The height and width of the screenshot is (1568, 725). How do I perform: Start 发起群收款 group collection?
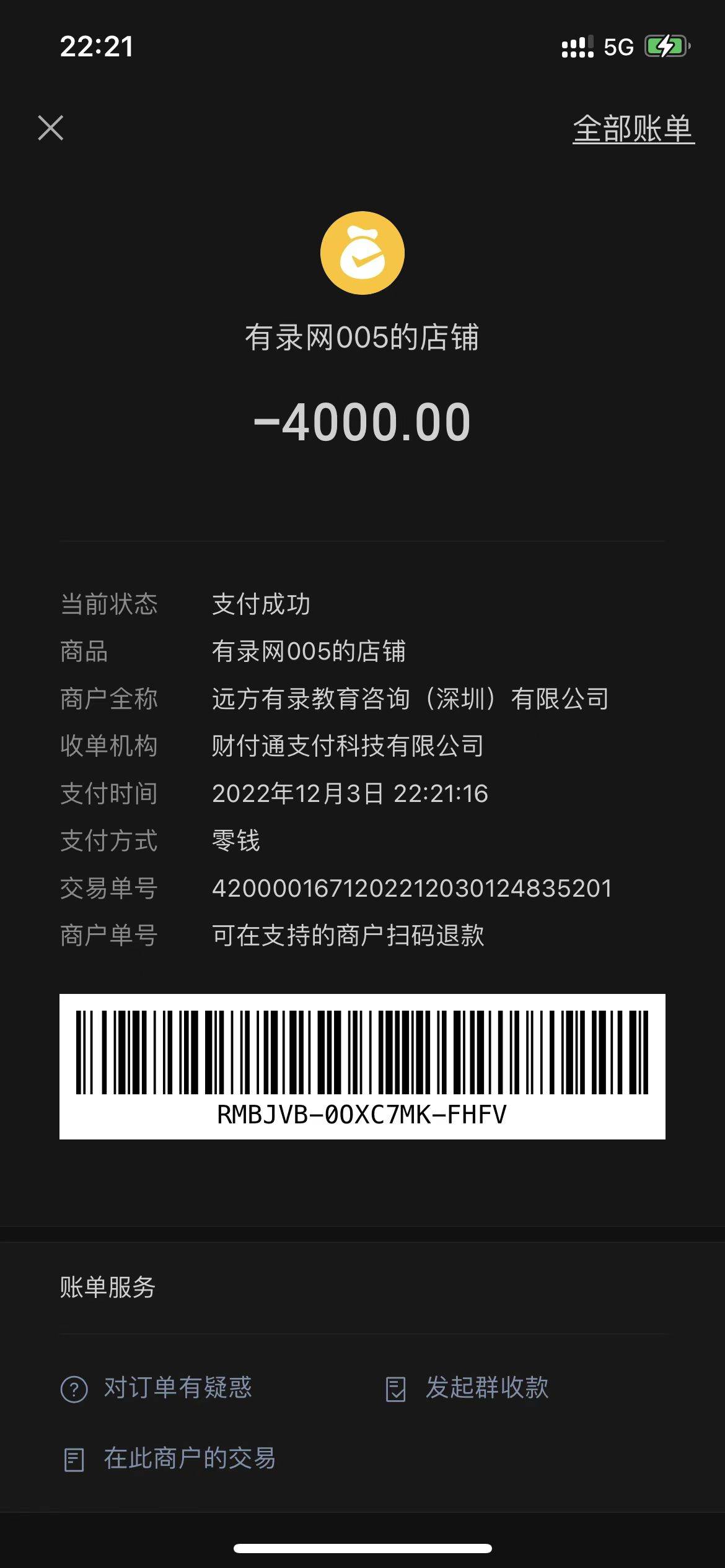point(468,1388)
